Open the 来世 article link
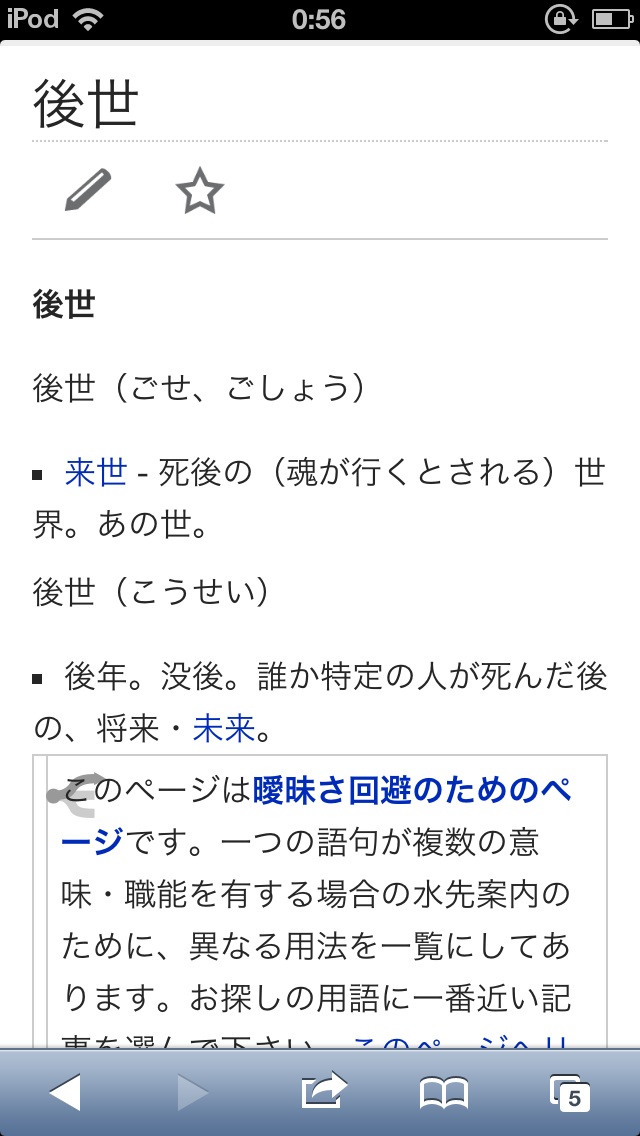 [x=96, y=472]
